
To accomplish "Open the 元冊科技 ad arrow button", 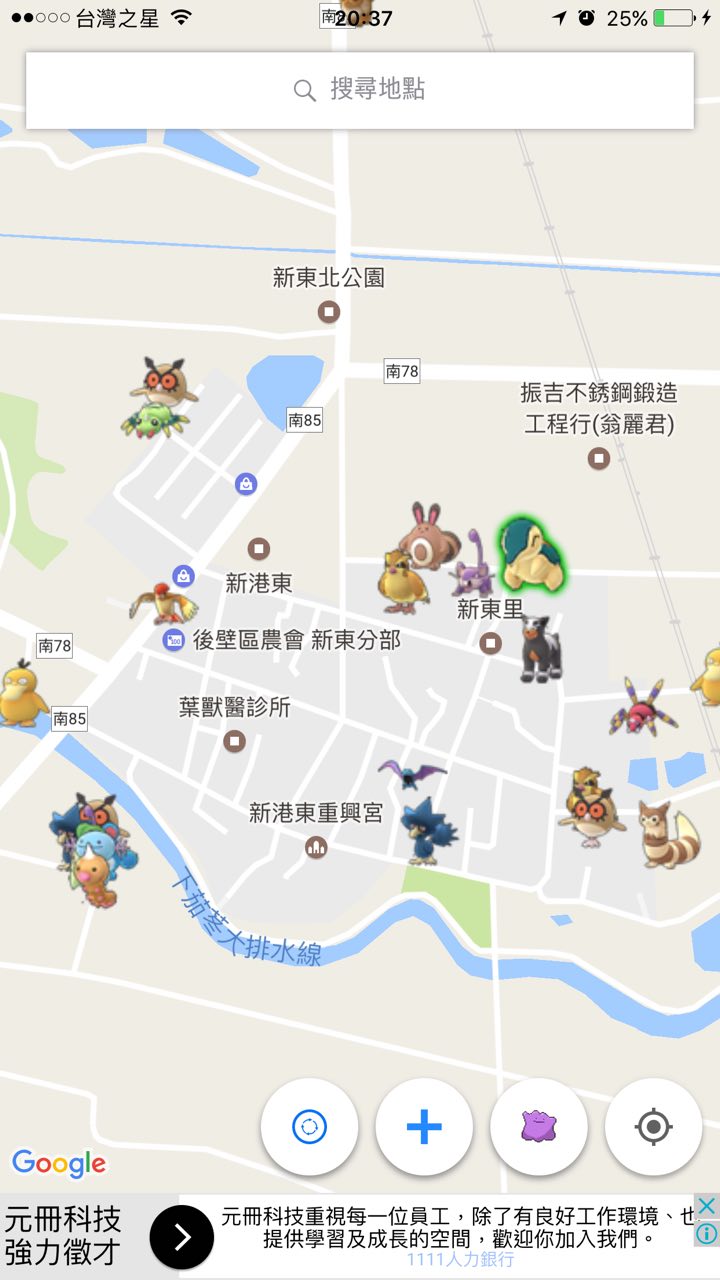I will [182, 1237].
